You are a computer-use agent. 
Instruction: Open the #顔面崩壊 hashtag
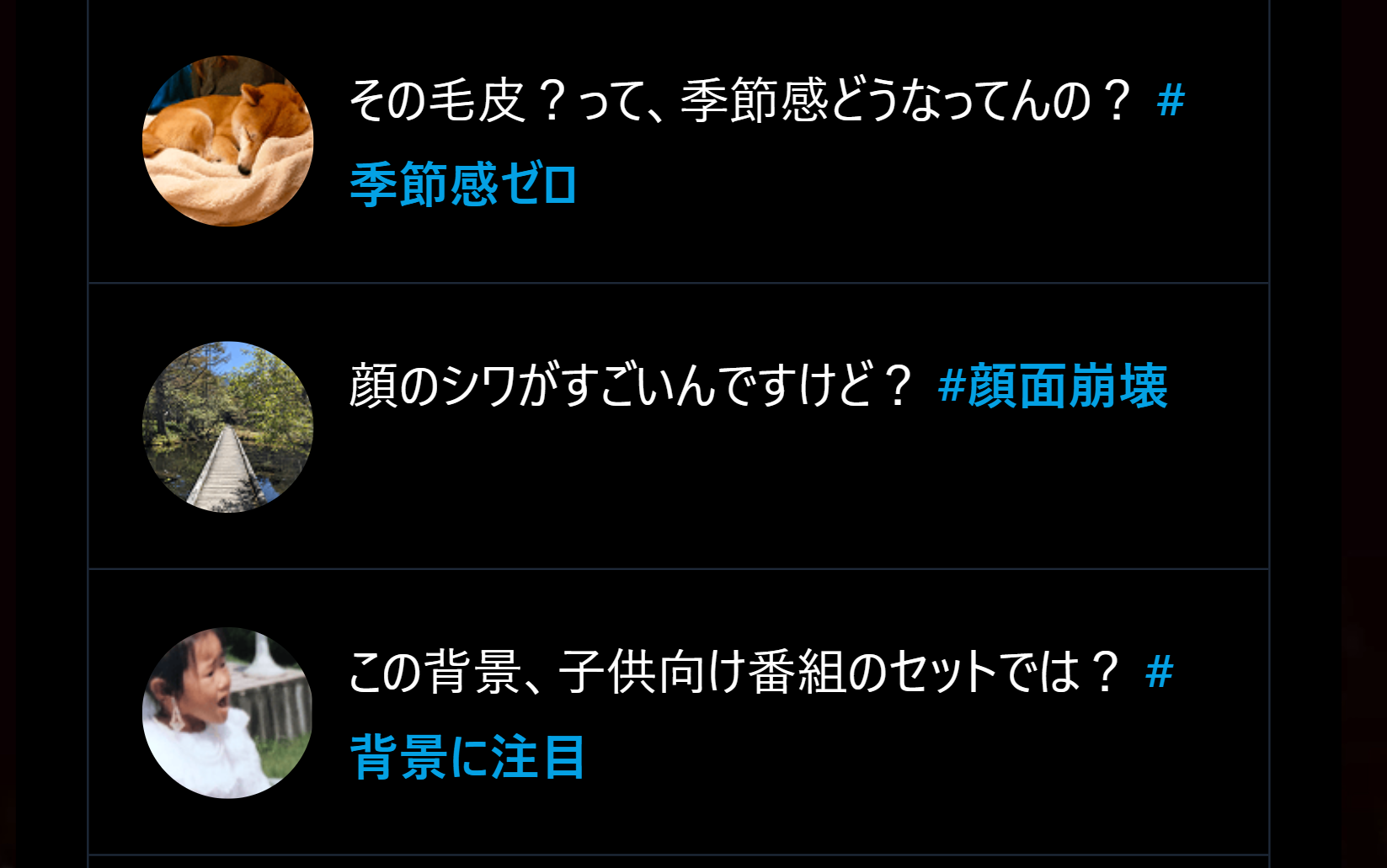pyautogui.click(x=1053, y=386)
